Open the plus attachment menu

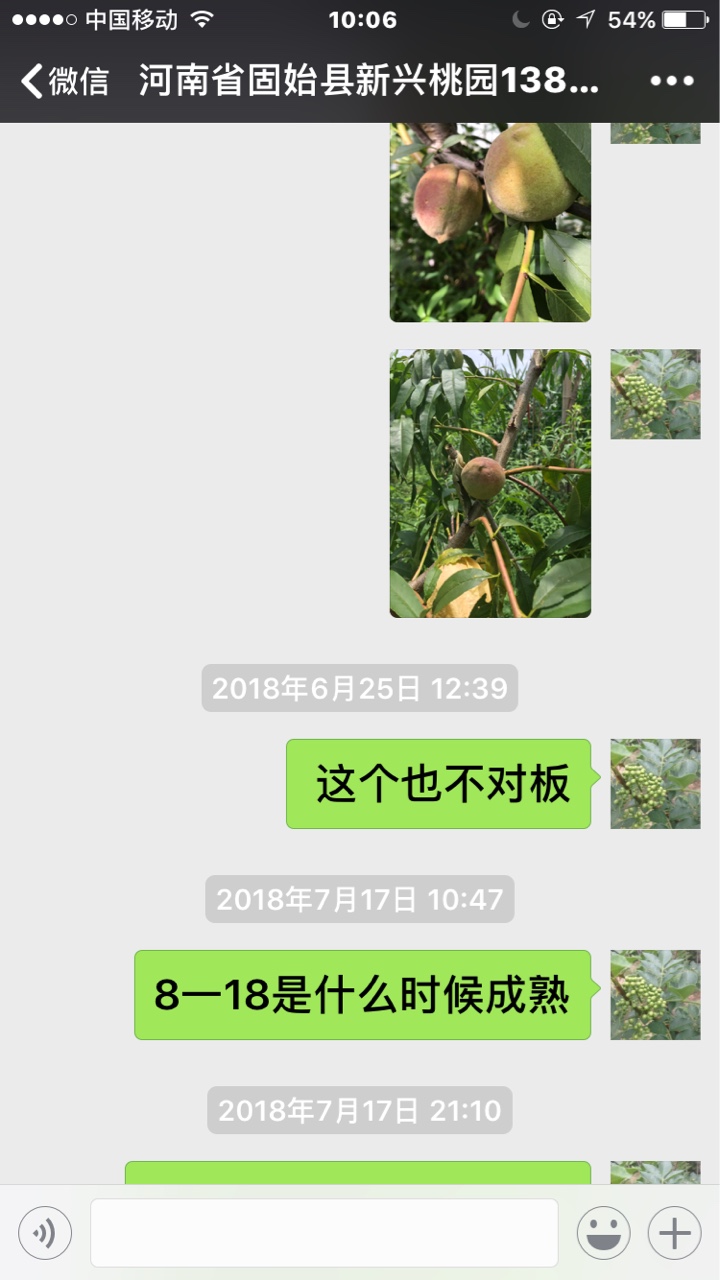(675, 1233)
